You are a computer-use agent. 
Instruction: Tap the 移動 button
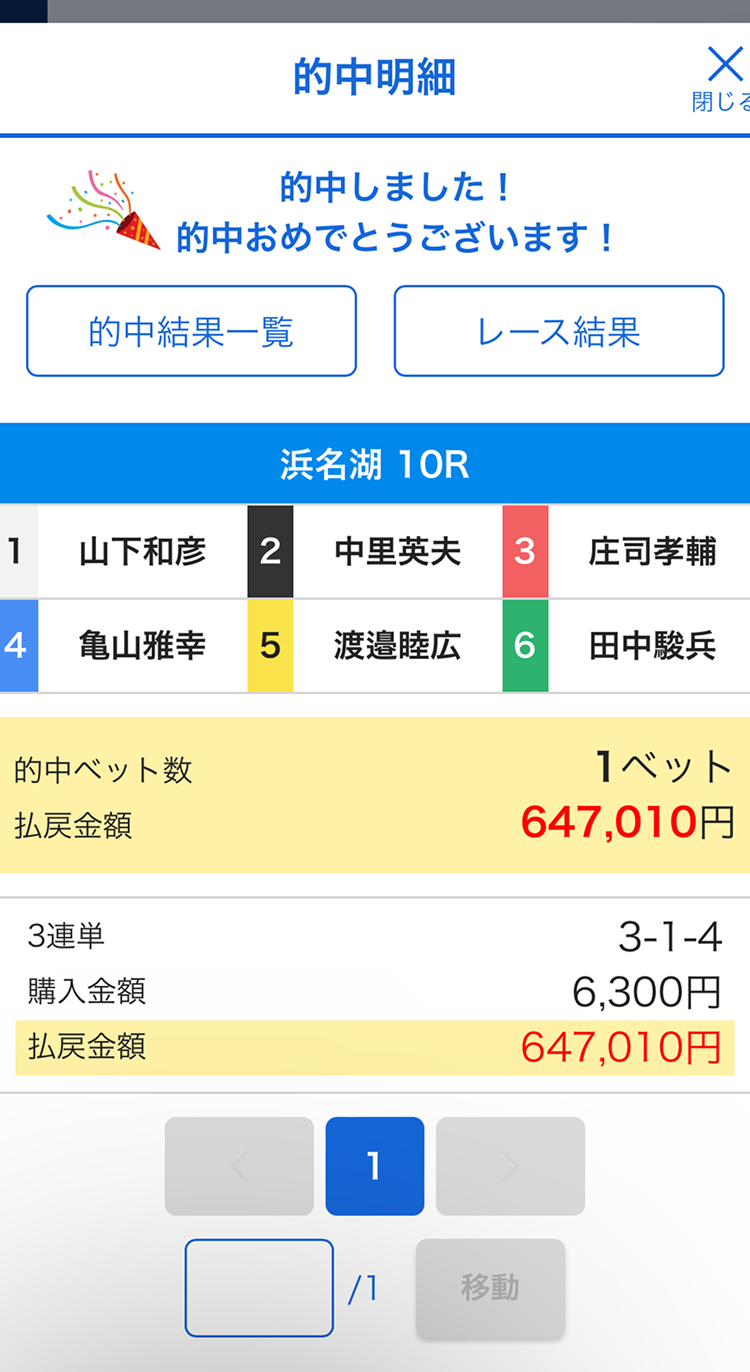pyautogui.click(x=490, y=1288)
